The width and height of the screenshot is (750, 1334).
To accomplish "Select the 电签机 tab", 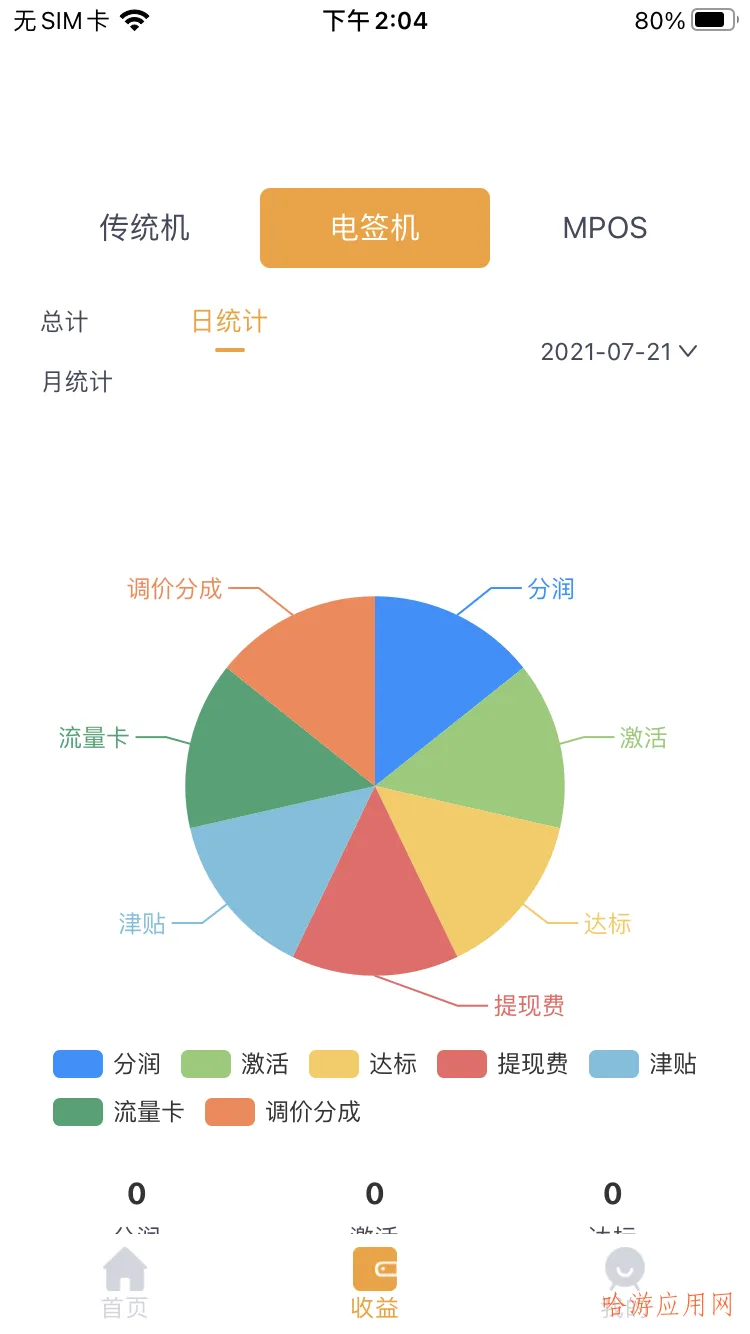I will pos(375,228).
